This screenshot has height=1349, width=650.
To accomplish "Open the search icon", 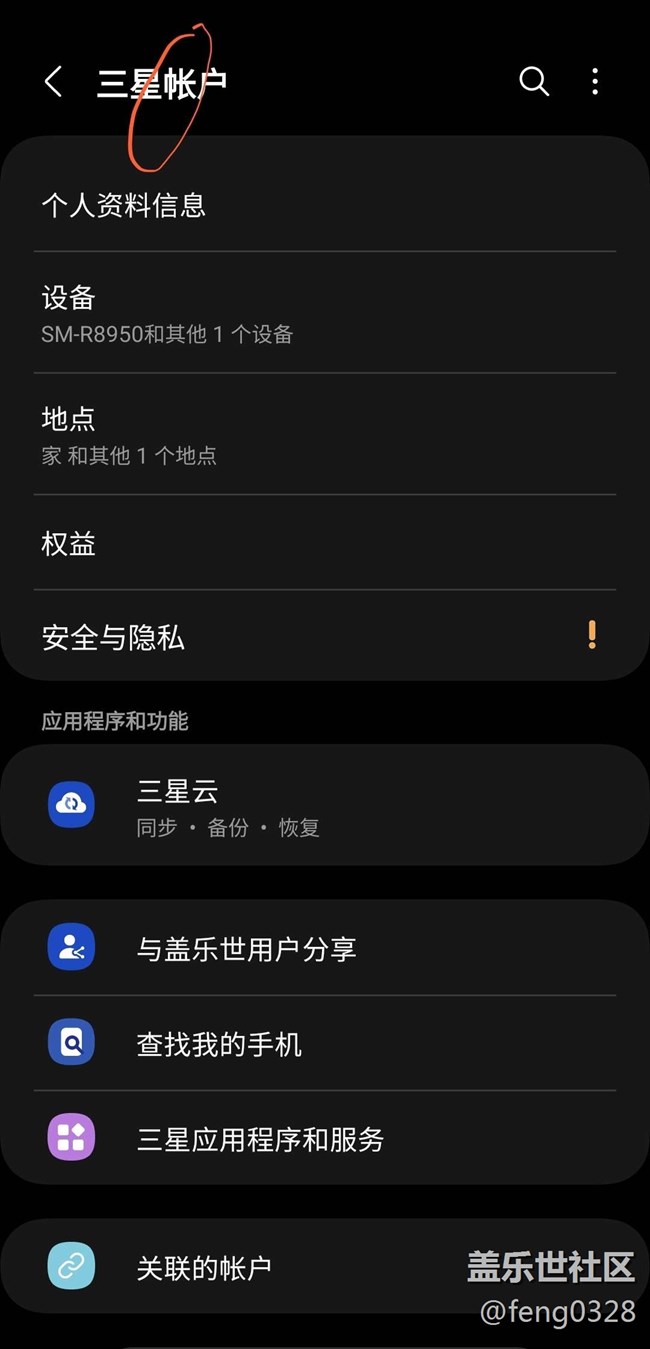I will (534, 82).
